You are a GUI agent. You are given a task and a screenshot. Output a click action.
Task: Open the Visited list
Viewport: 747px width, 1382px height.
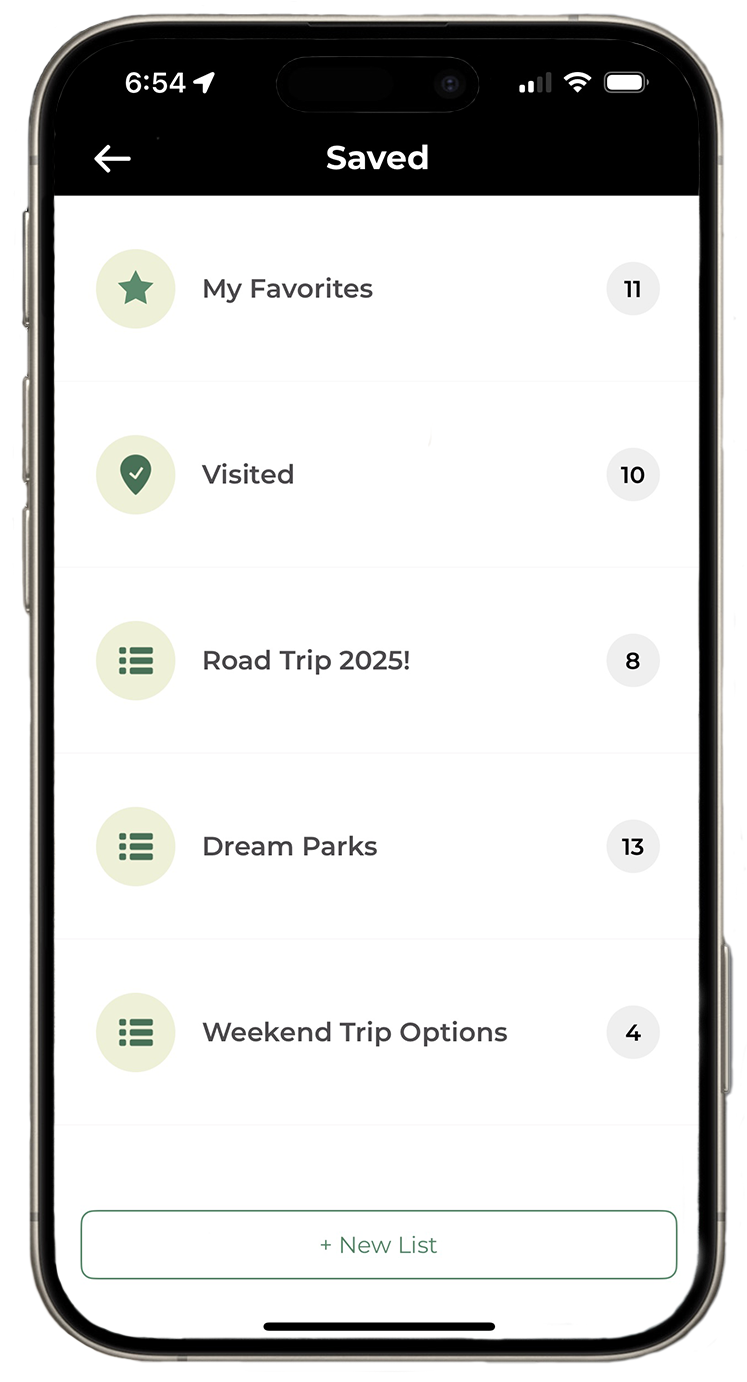tap(248, 475)
